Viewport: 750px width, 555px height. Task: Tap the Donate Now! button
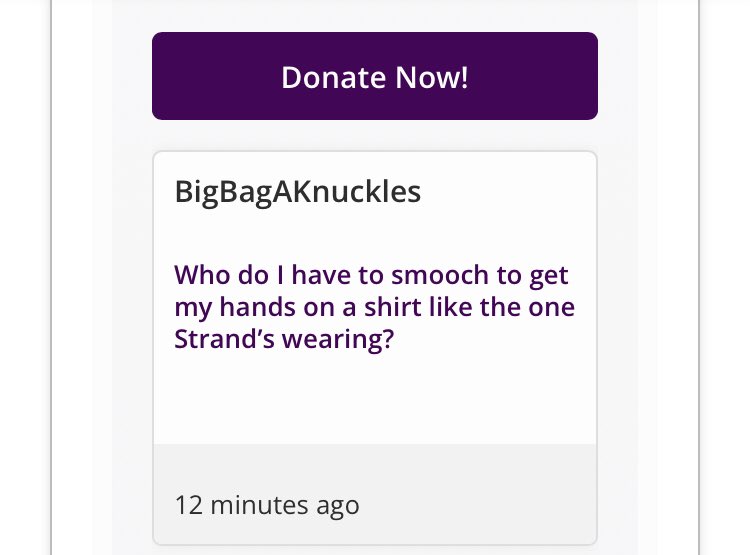point(375,76)
